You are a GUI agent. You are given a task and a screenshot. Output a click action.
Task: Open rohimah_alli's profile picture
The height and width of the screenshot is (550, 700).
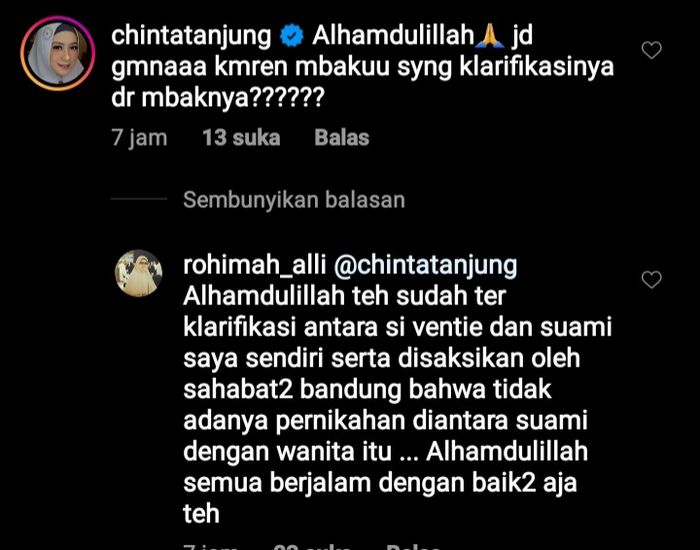click(x=139, y=273)
